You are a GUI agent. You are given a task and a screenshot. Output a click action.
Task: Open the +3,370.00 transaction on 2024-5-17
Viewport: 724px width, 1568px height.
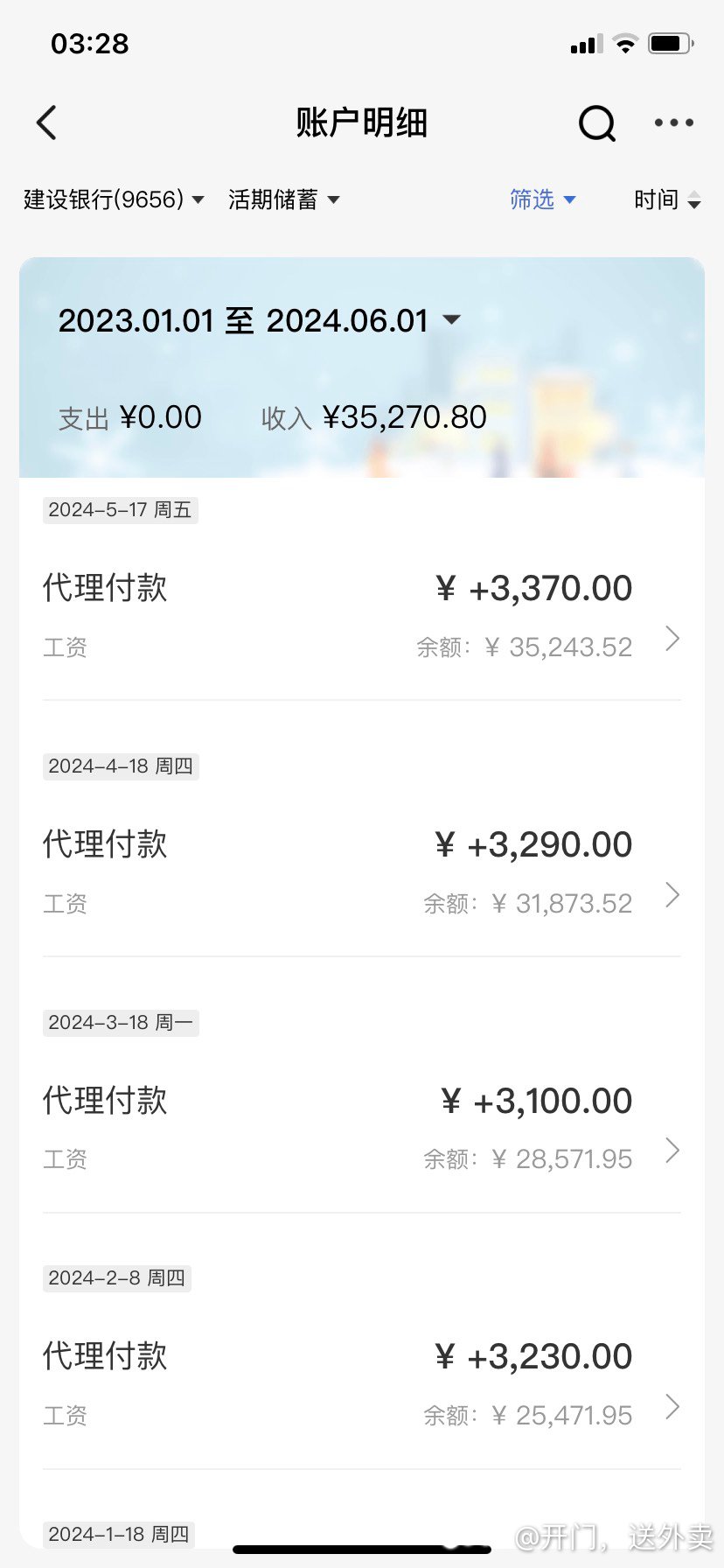[362, 617]
